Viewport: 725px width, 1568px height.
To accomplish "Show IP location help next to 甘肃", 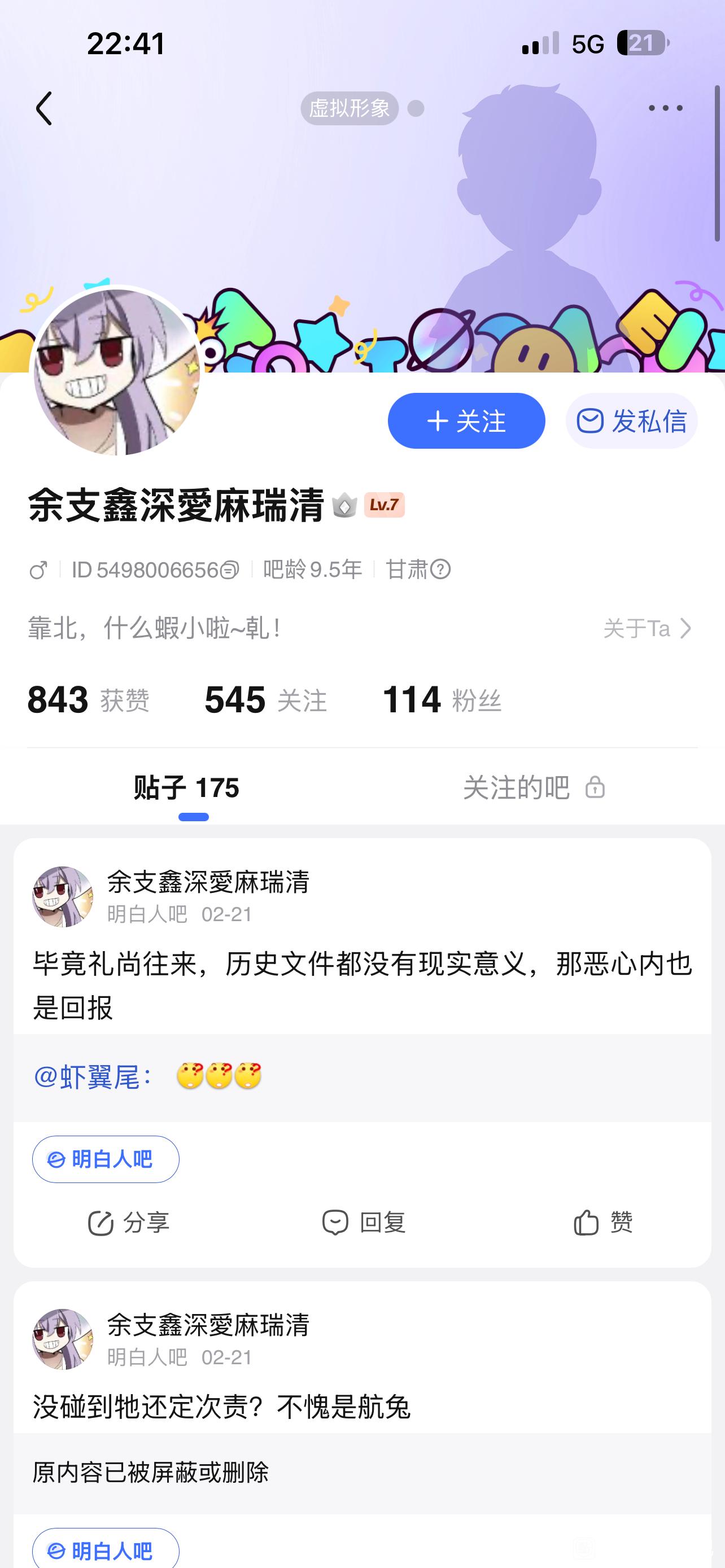I will click(440, 570).
